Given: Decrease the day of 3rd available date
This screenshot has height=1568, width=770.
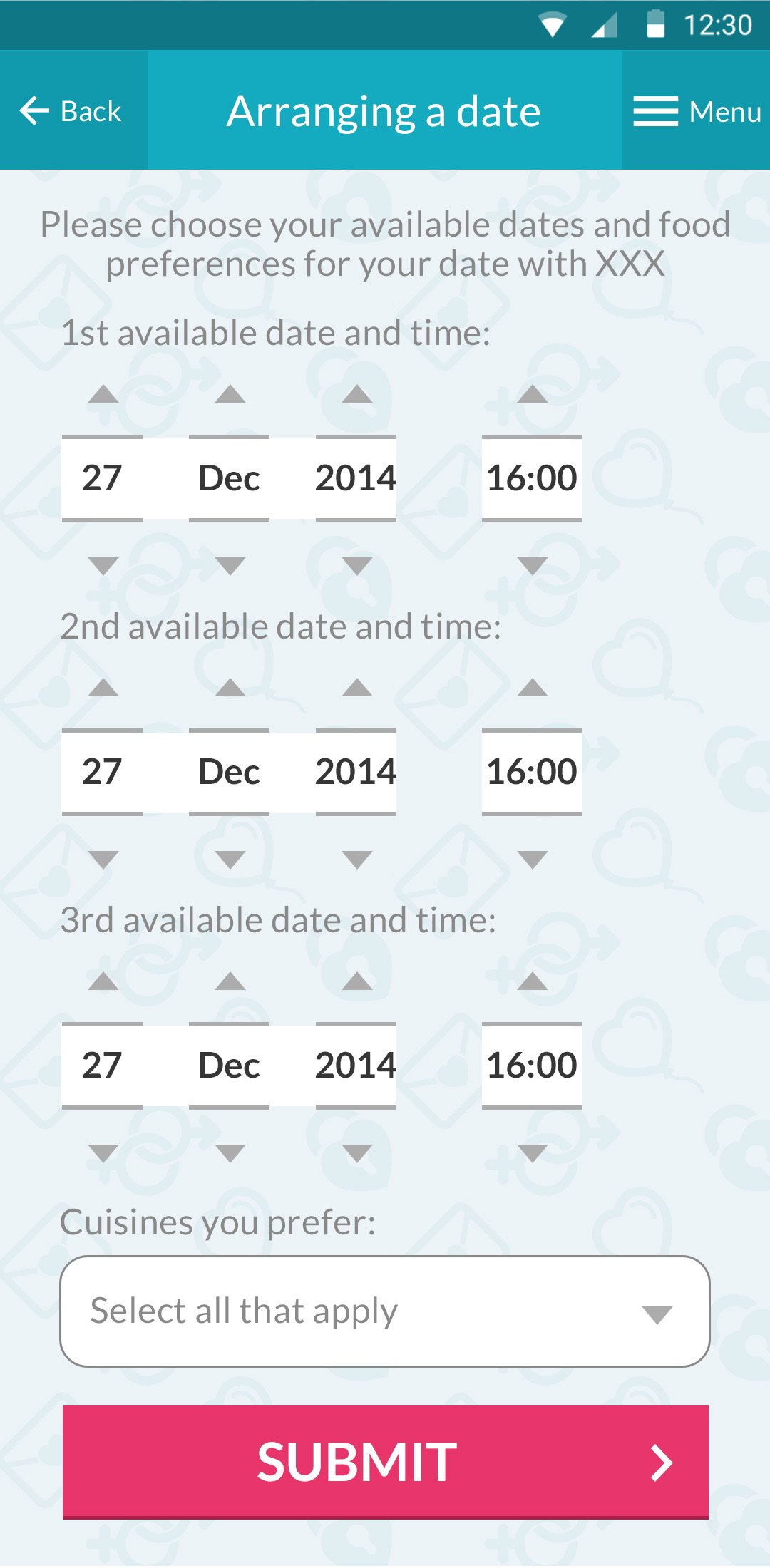Looking at the screenshot, I should (103, 1153).
